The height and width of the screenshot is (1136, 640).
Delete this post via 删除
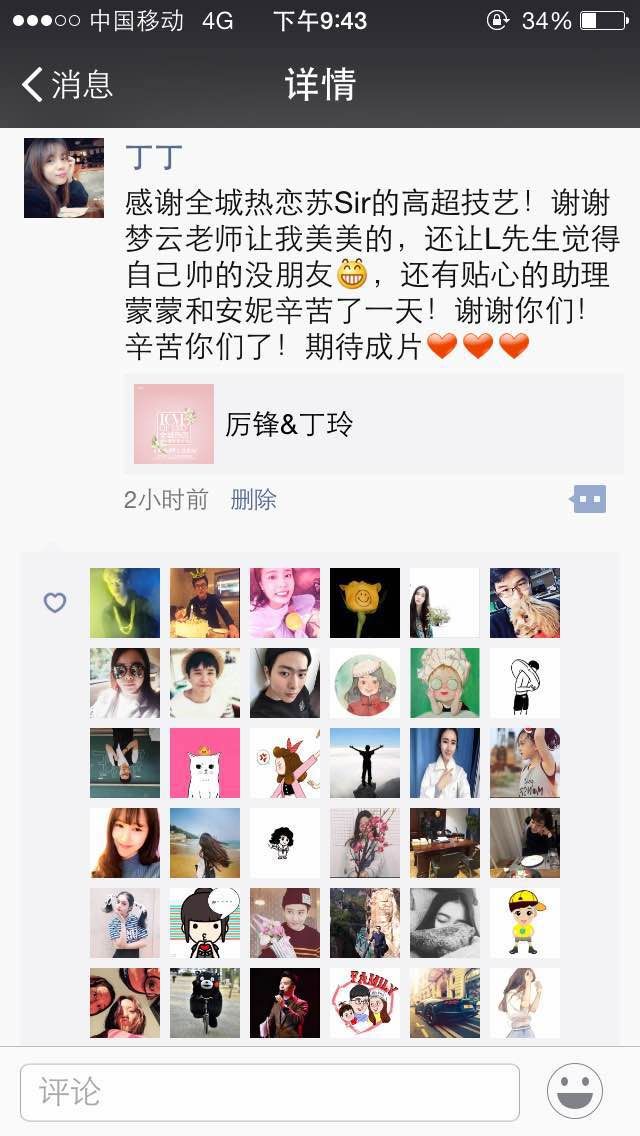(253, 500)
